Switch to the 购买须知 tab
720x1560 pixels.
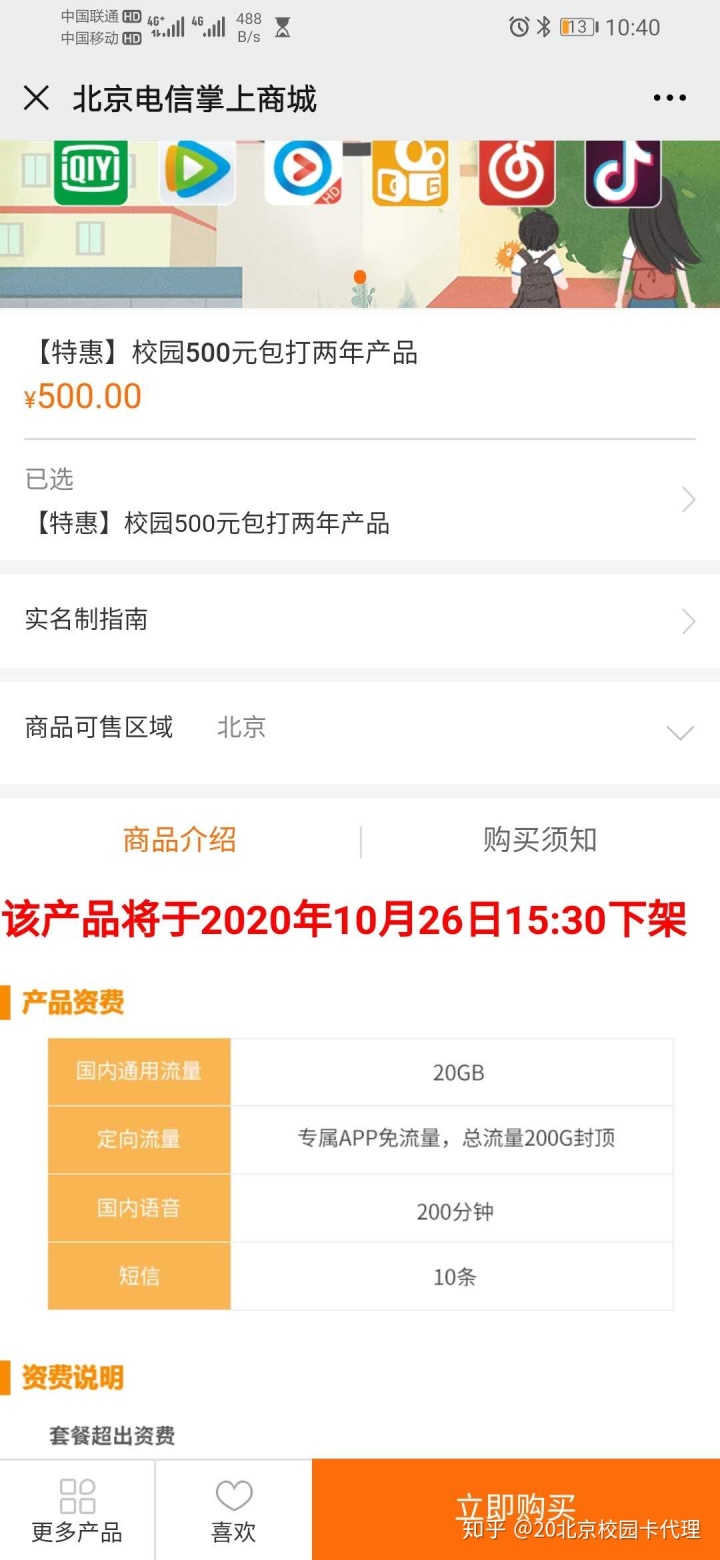[540, 840]
